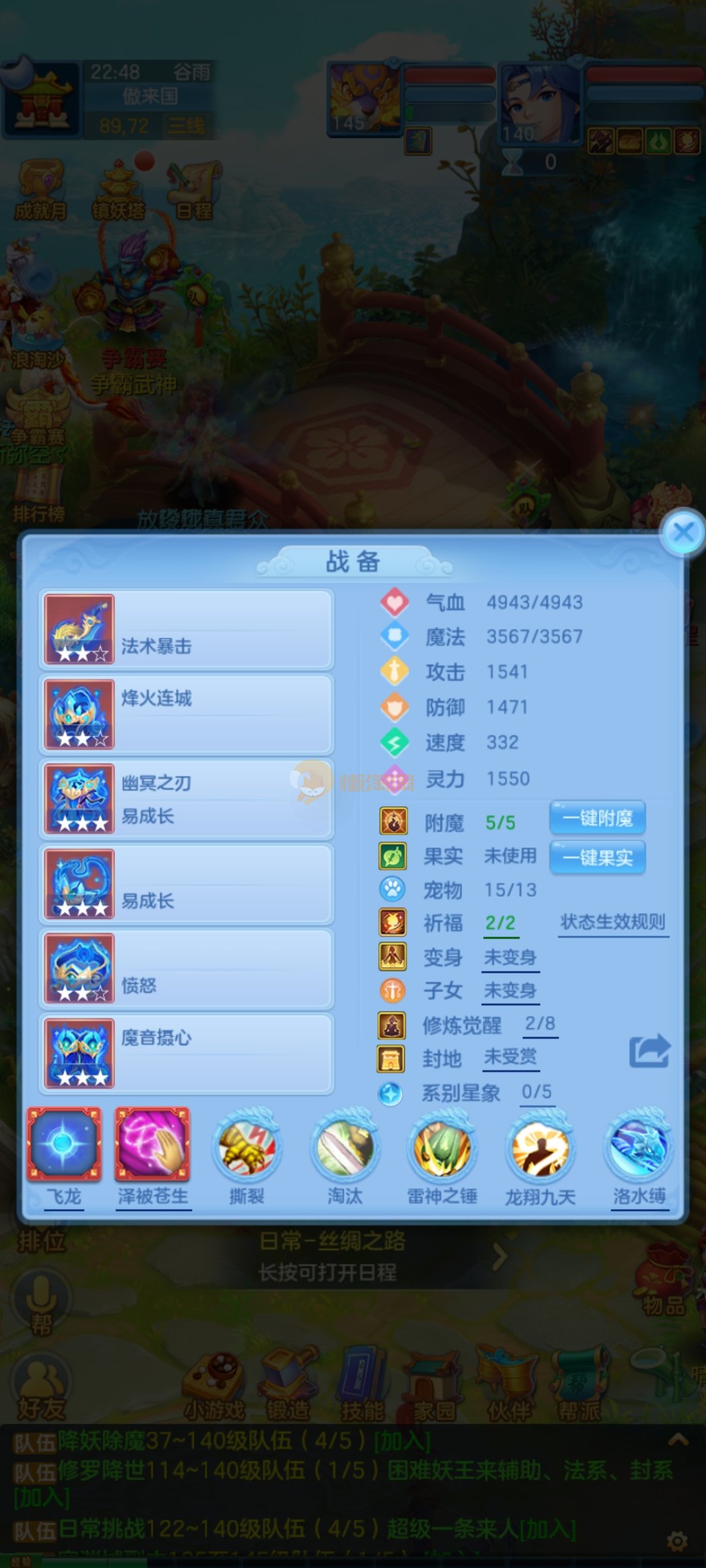Open the 子女 未变身 link
This screenshot has width=706, height=1568.
click(x=511, y=991)
